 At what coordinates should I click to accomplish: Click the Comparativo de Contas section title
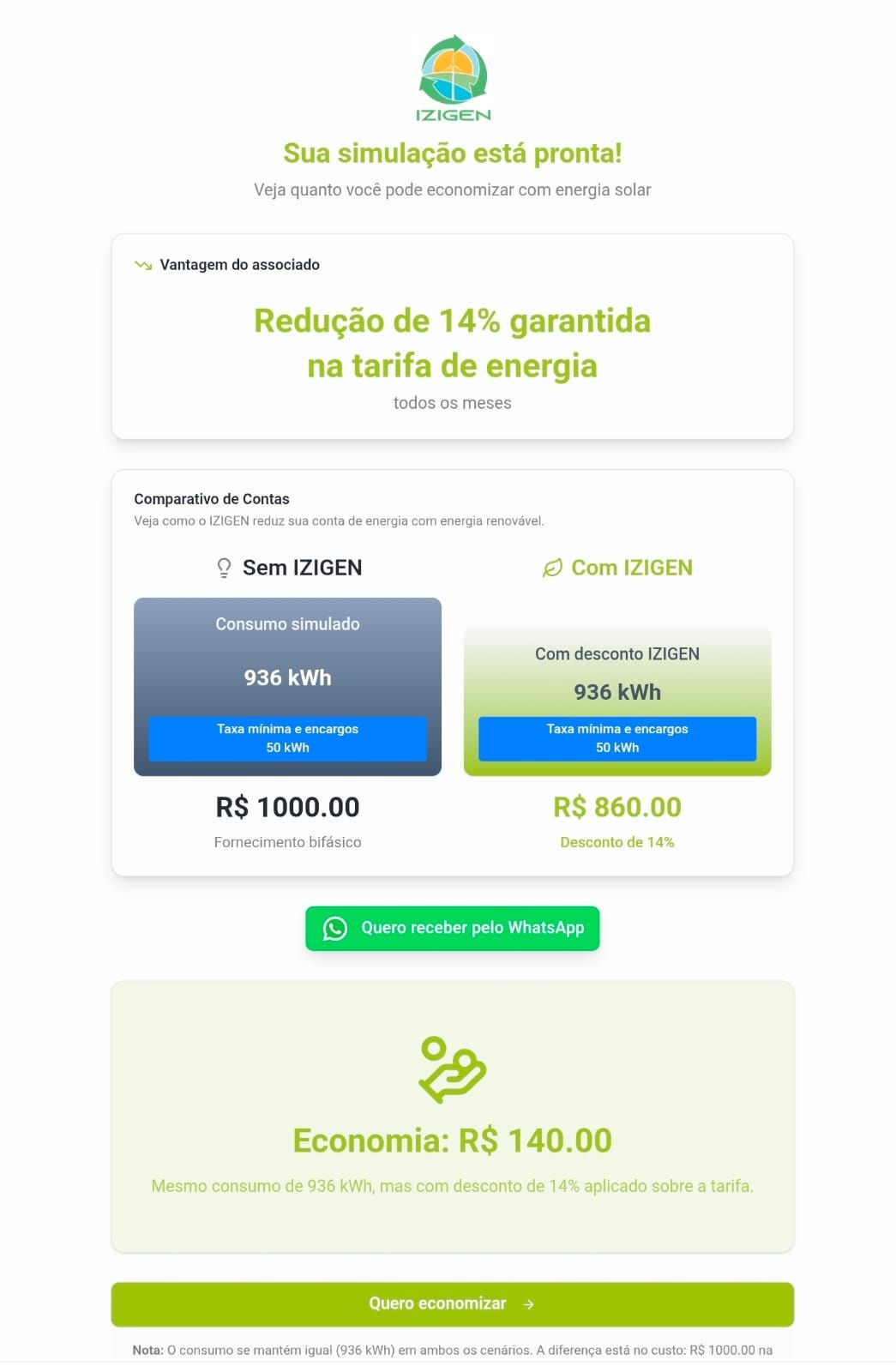click(212, 498)
